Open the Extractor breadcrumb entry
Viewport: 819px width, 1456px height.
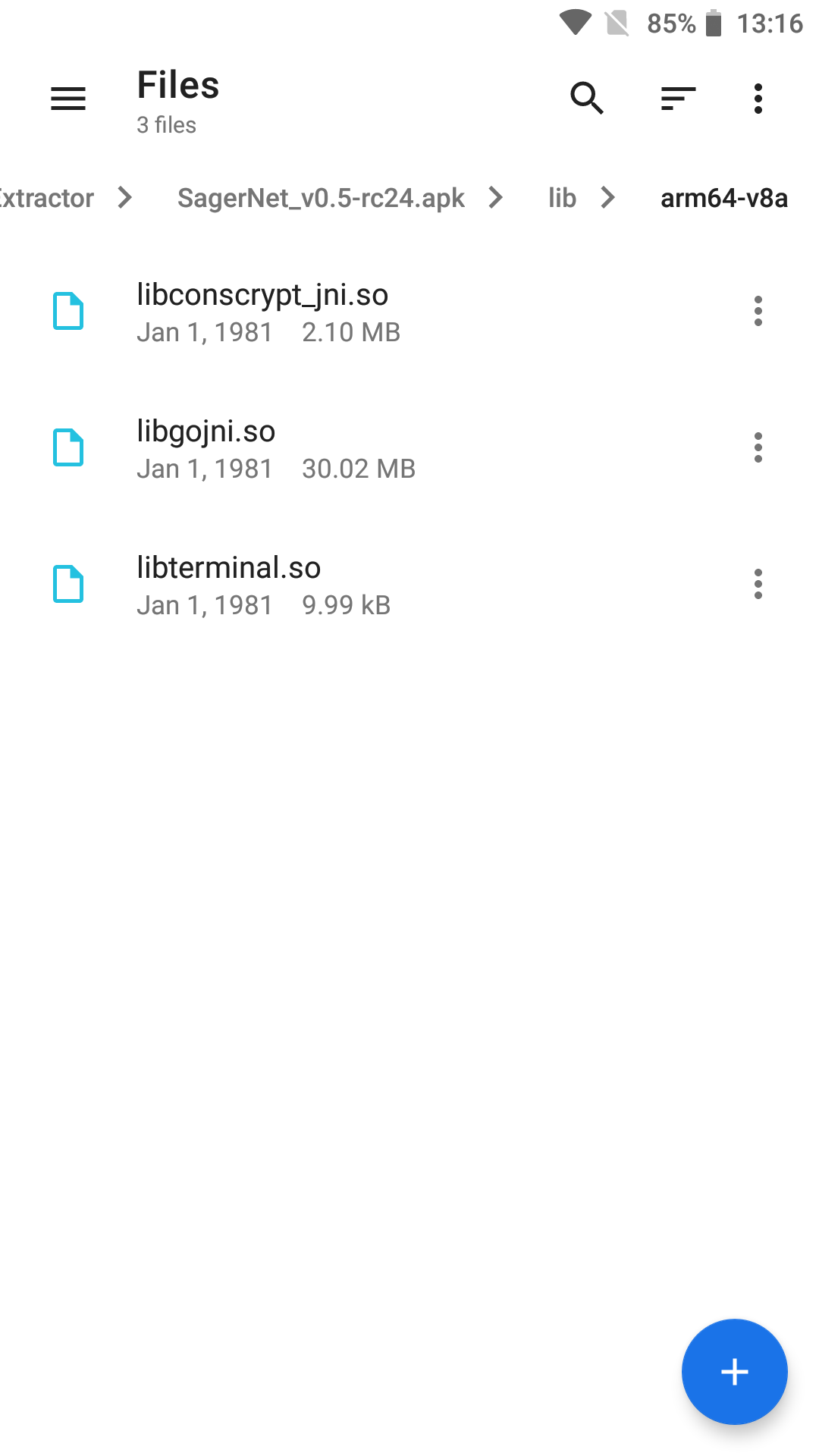[x=45, y=198]
